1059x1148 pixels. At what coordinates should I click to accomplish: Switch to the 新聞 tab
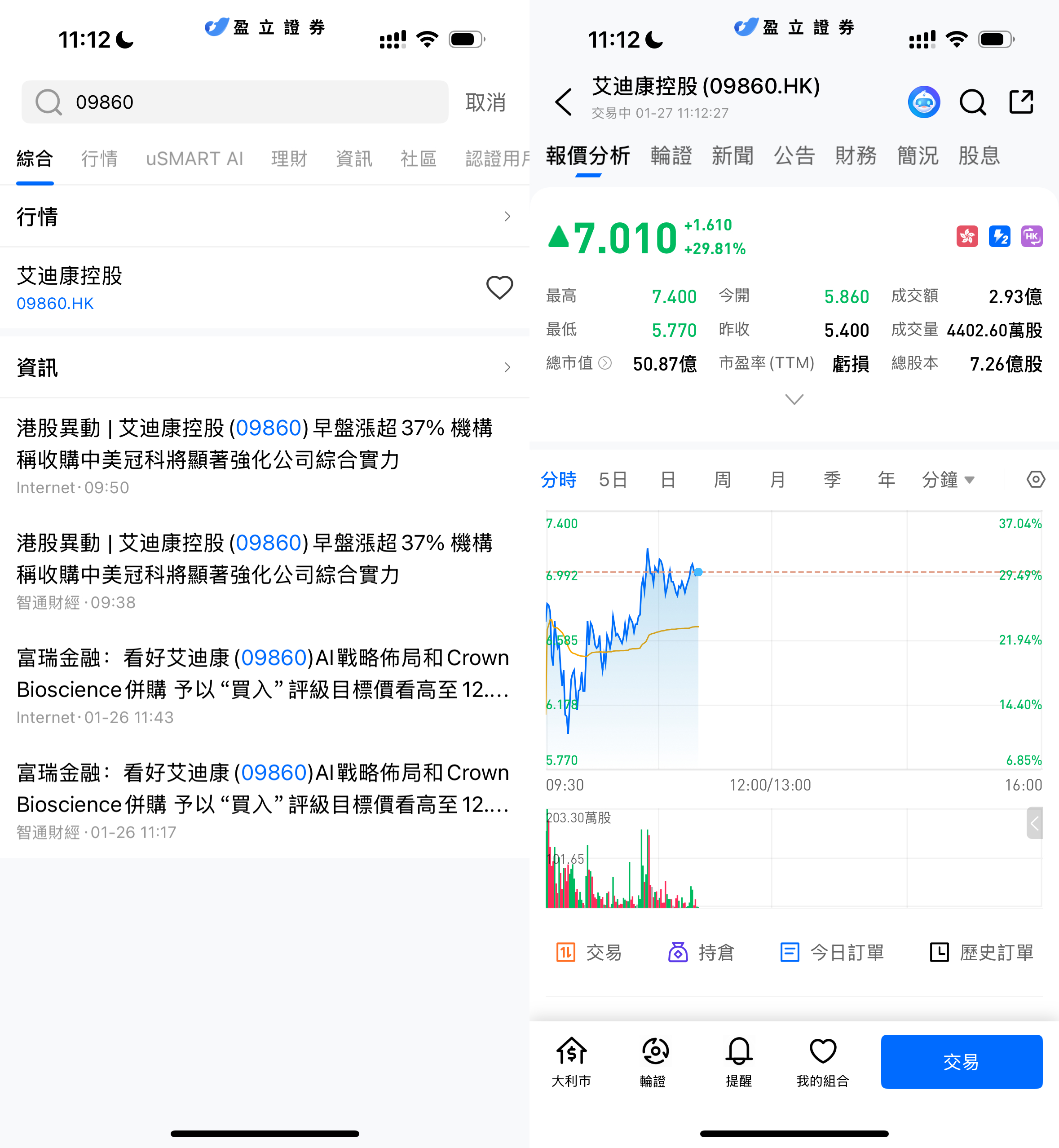732,156
